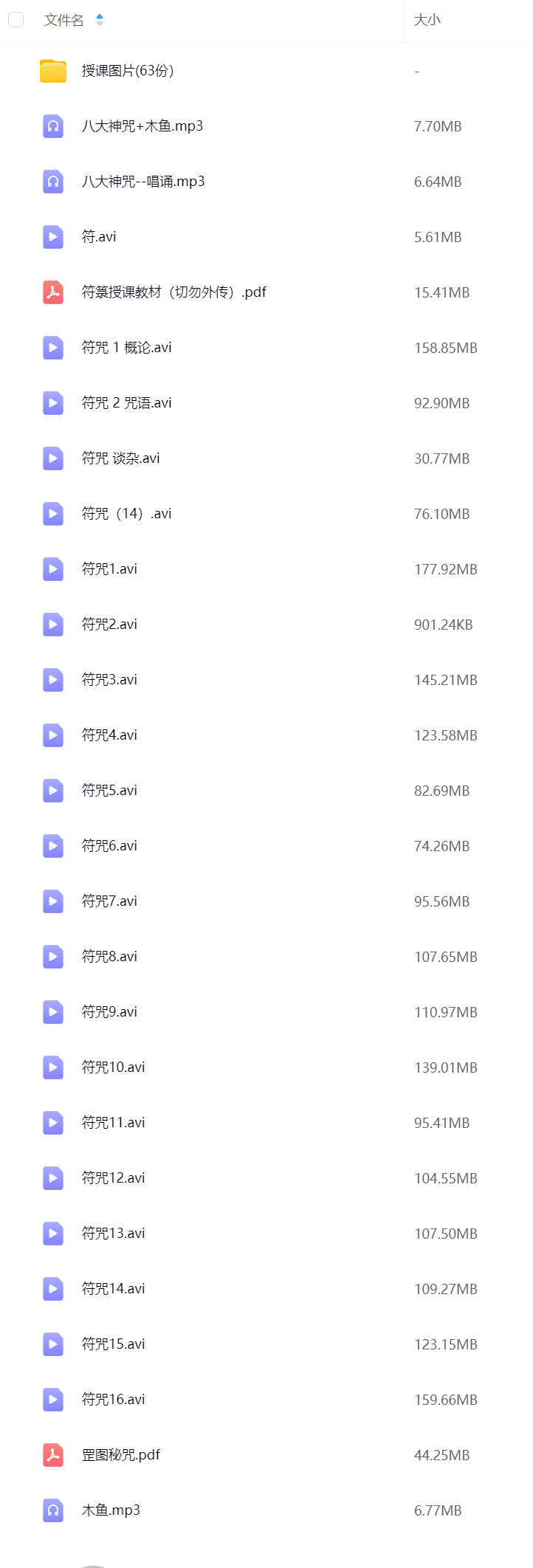Open the 符.avi video

click(x=99, y=237)
